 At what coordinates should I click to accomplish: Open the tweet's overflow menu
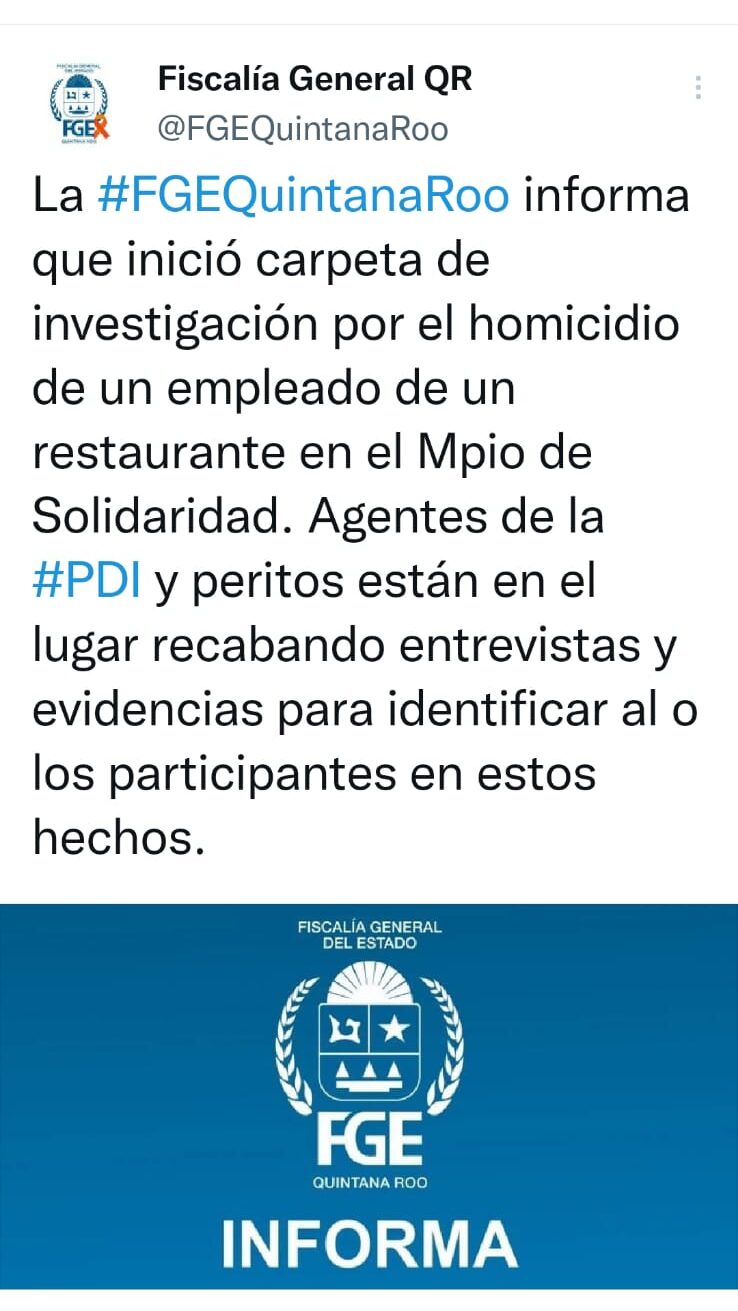pyautogui.click(x=698, y=88)
